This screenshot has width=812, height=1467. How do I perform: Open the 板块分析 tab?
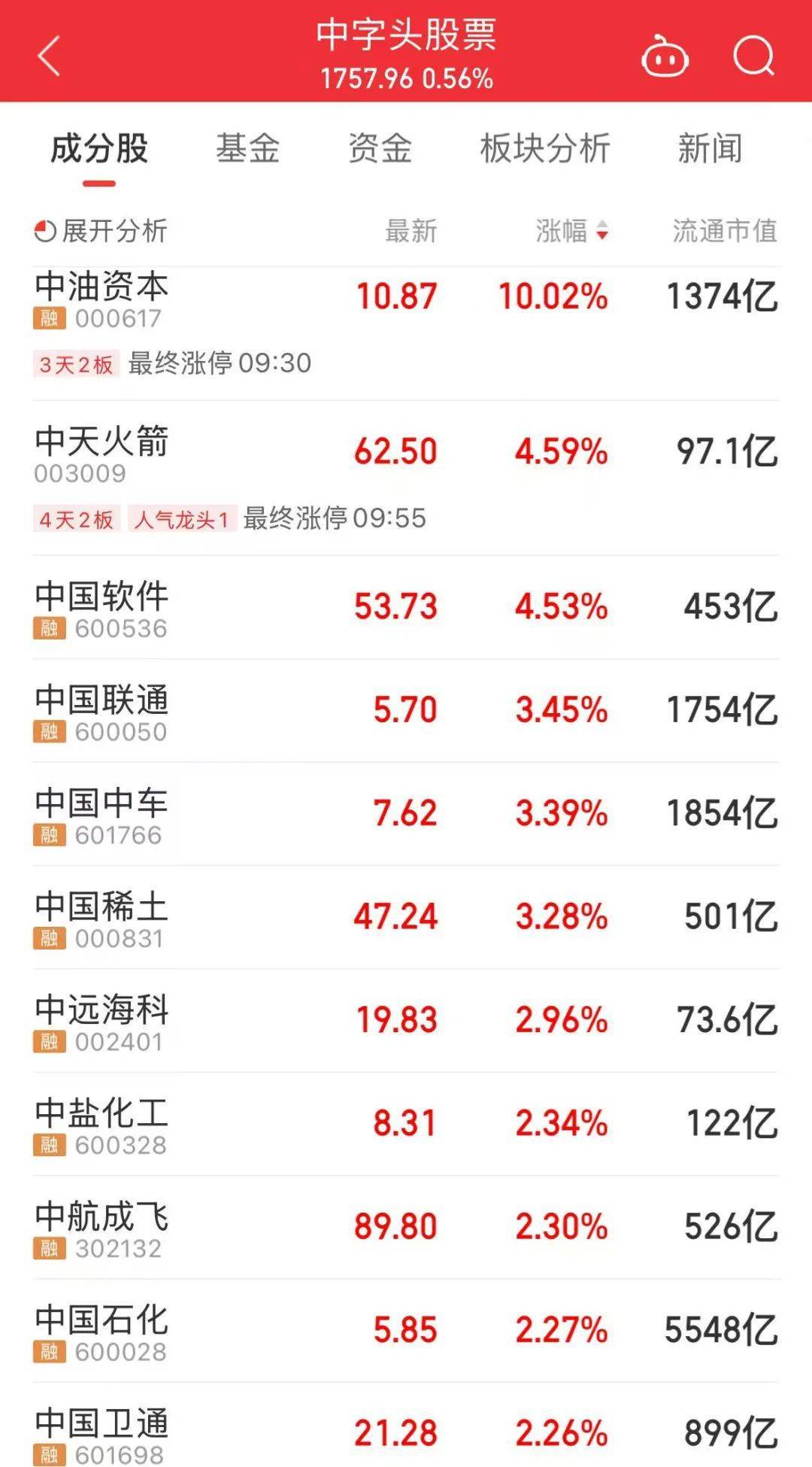(x=544, y=149)
